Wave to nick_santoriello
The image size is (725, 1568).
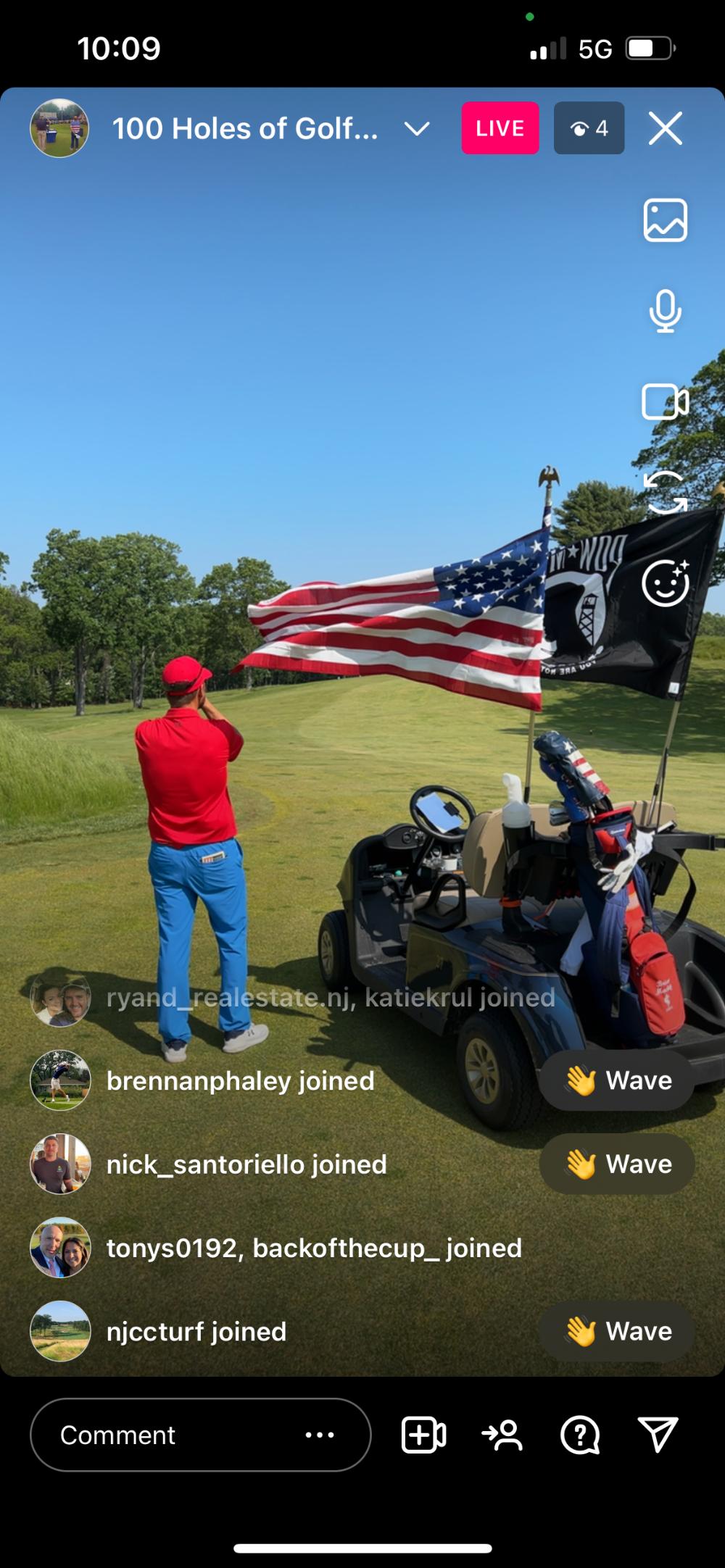pyautogui.click(x=616, y=1164)
